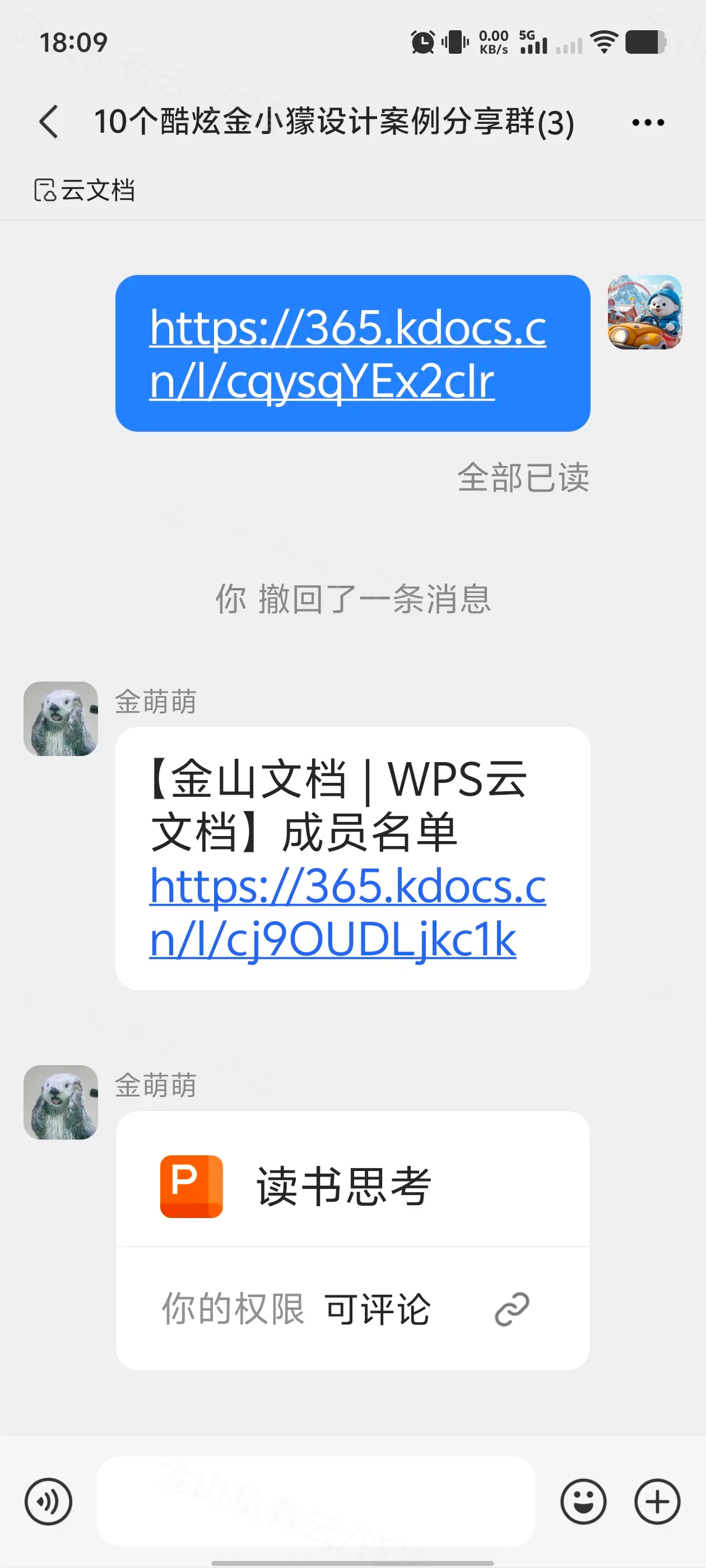This screenshot has height=1568, width=706.
Task: Open 金萌萌's avatar next to 成员名单 message
Action: pyautogui.click(x=61, y=719)
